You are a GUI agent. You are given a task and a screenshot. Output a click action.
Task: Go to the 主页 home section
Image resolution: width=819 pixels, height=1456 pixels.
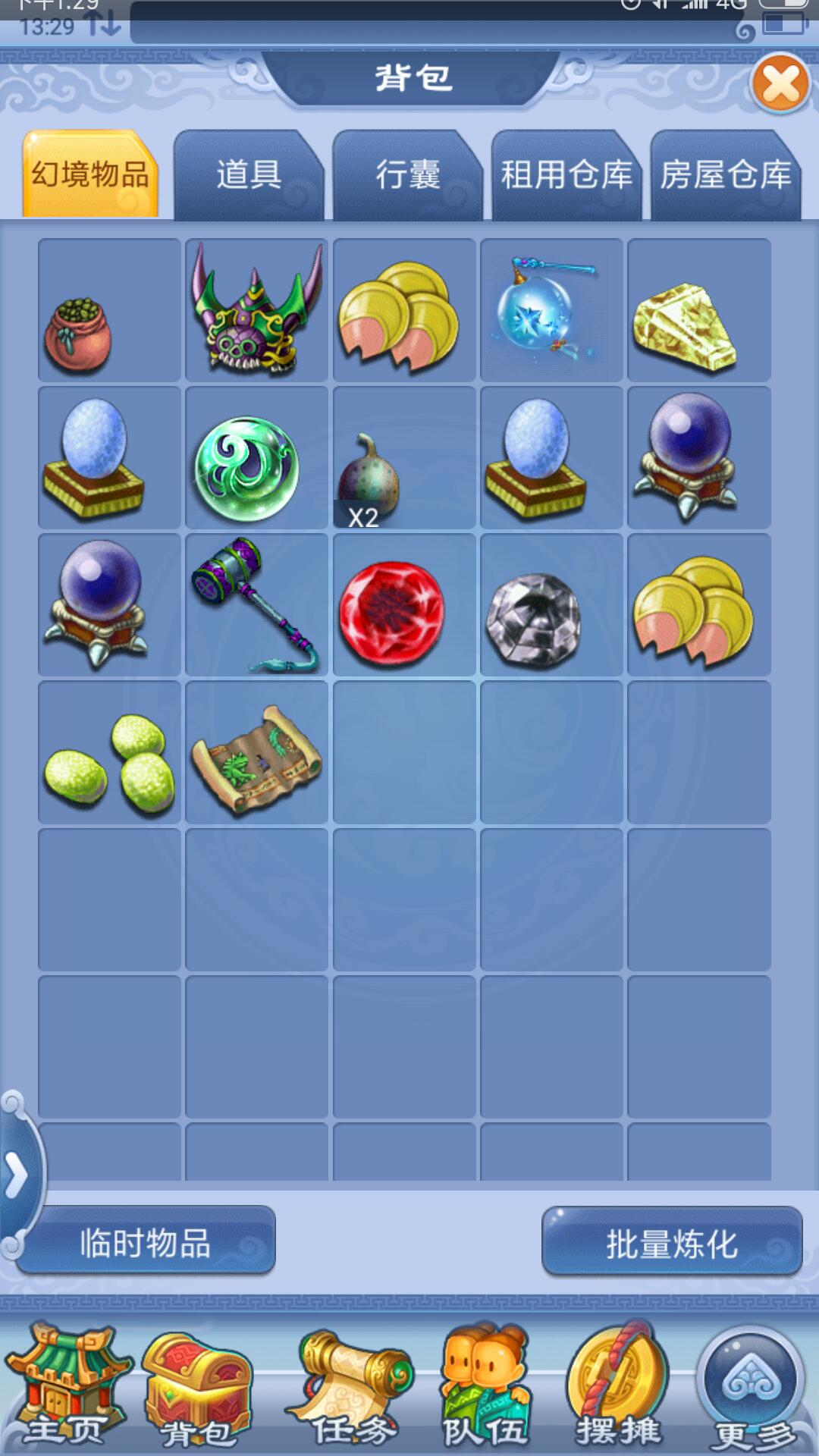click(x=64, y=1388)
